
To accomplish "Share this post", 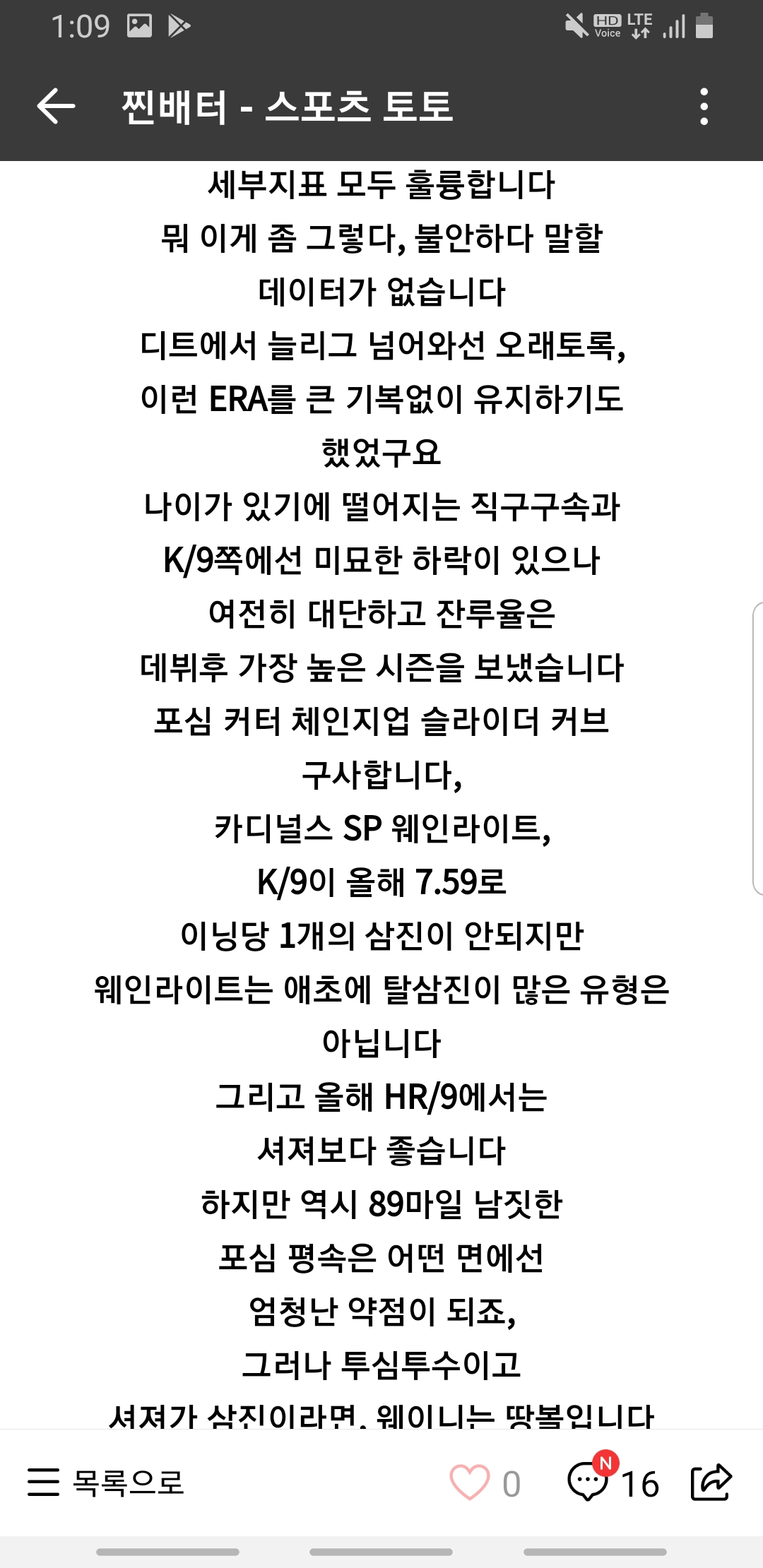I will [x=711, y=1482].
